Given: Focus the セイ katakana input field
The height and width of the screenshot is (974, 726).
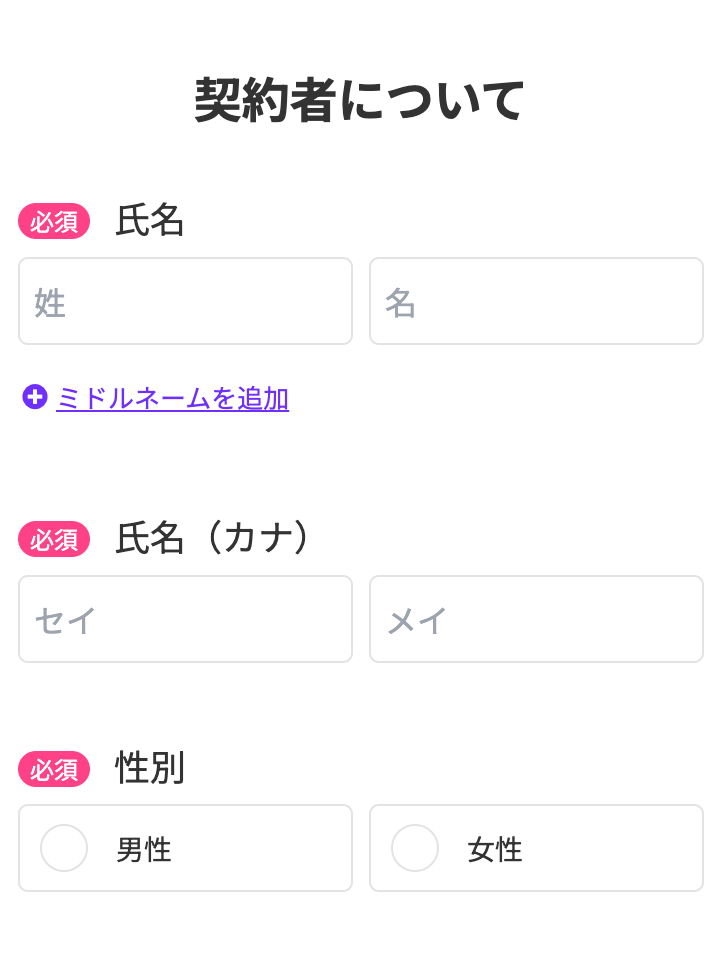Looking at the screenshot, I should point(185,619).
